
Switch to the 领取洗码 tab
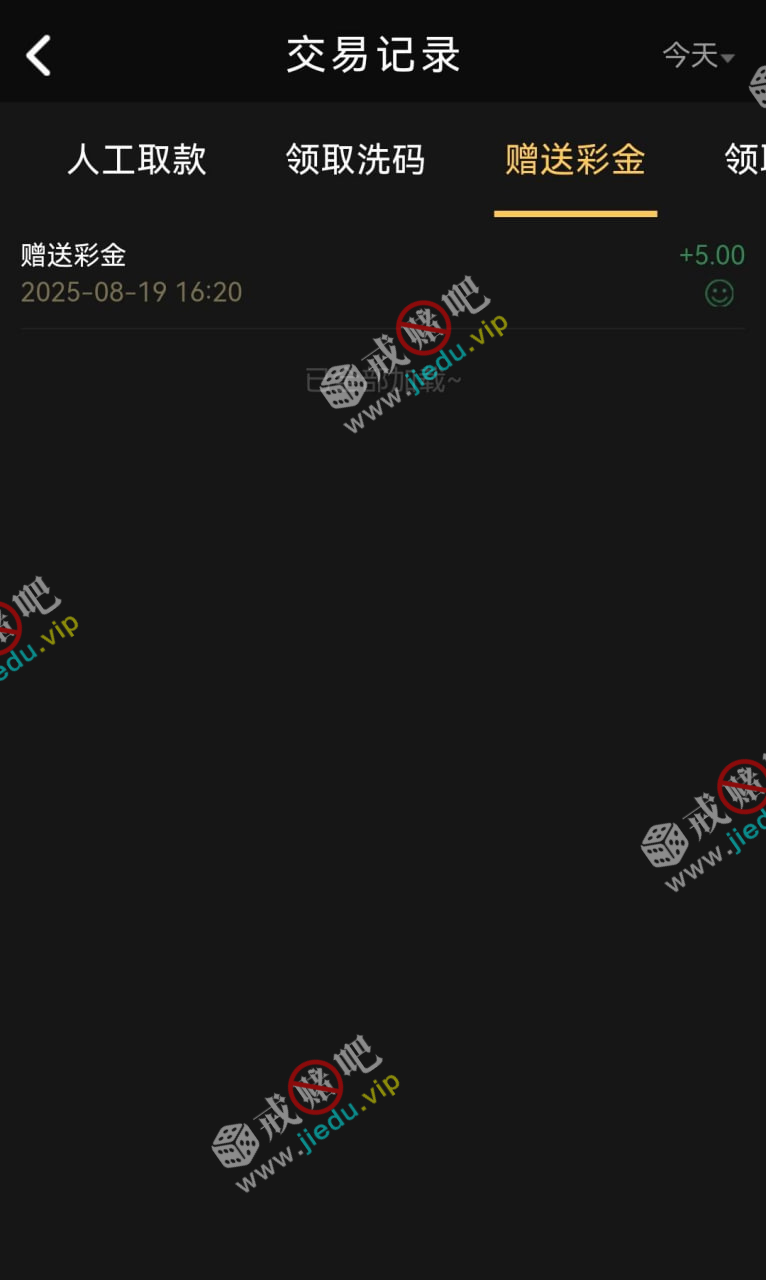[x=355, y=160]
